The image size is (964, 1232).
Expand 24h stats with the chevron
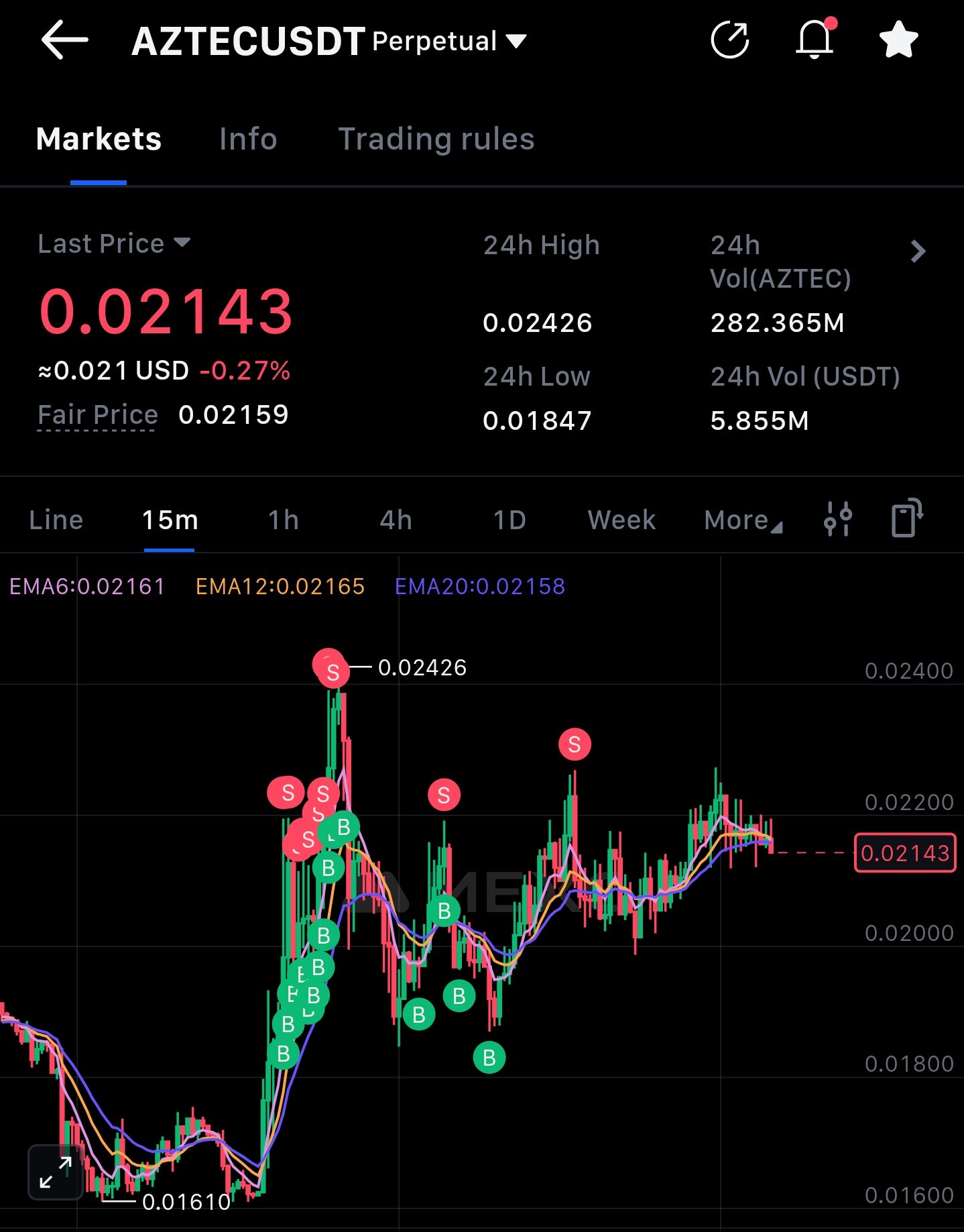click(x=918, y=251)
